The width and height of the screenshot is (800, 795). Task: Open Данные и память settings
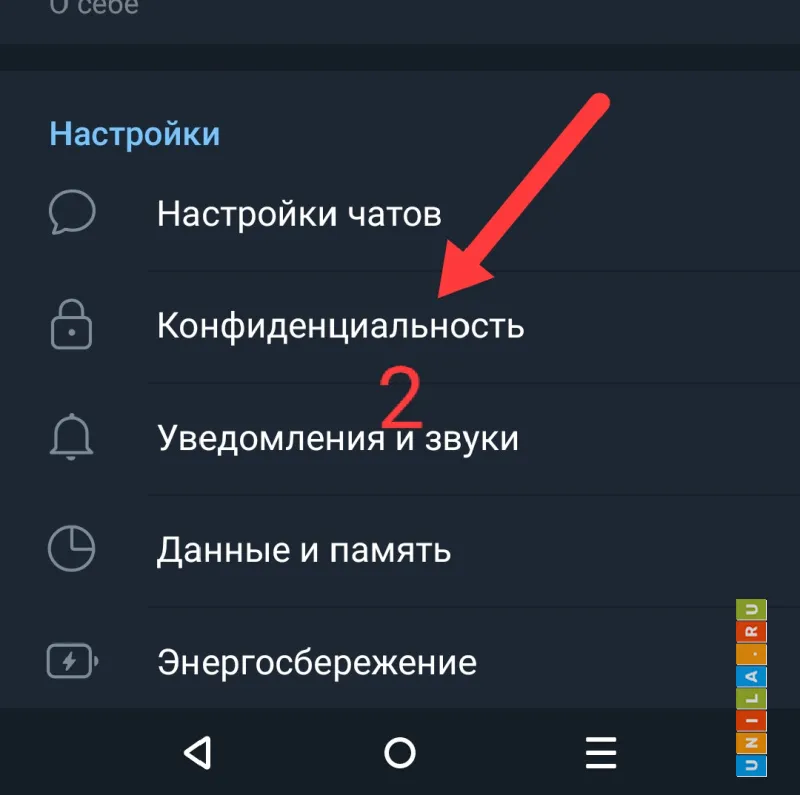304,550
